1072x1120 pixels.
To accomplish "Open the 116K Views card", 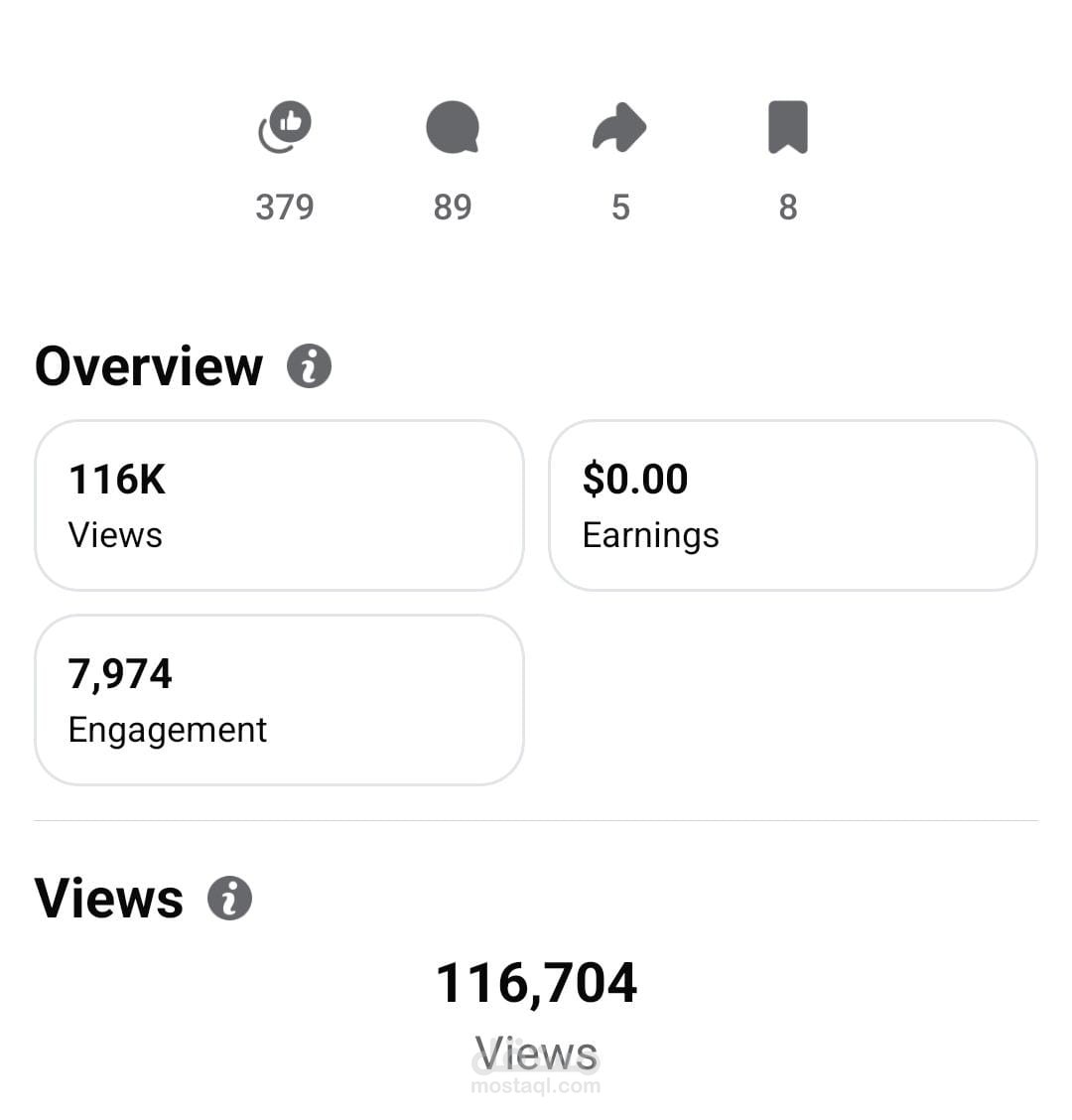I will pyautogui.click(x=279, y=505).
